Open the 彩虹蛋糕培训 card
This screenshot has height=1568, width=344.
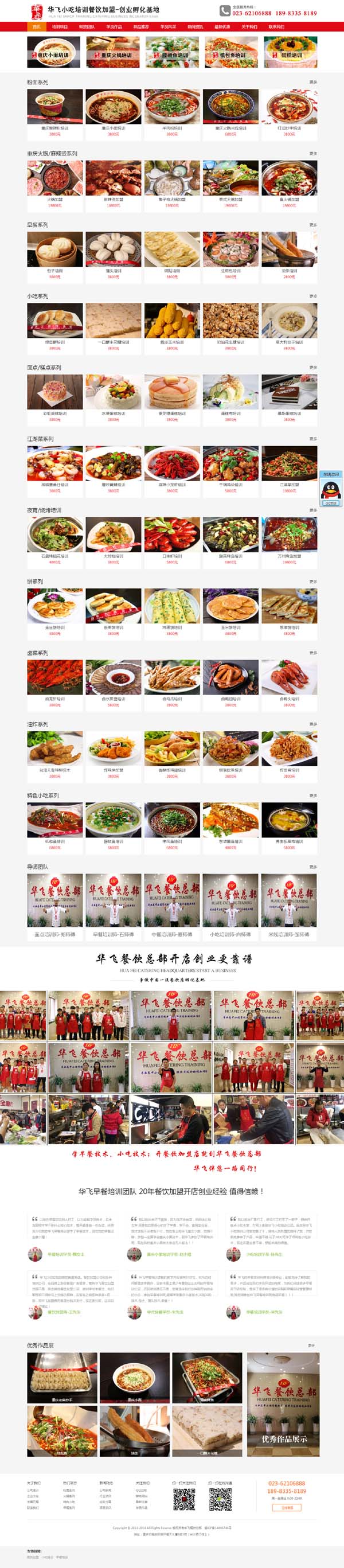coord(55,395)
